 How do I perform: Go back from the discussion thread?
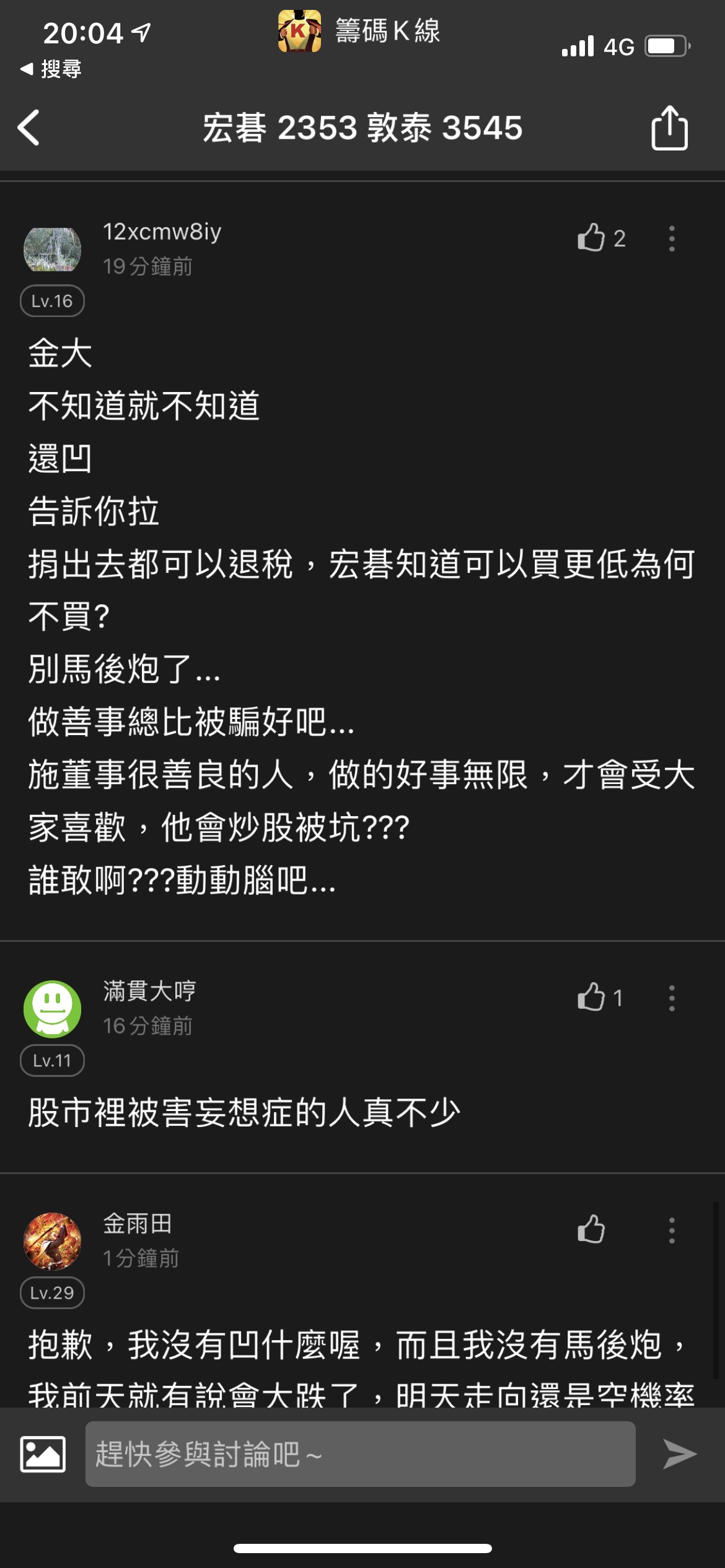point(29,128)
